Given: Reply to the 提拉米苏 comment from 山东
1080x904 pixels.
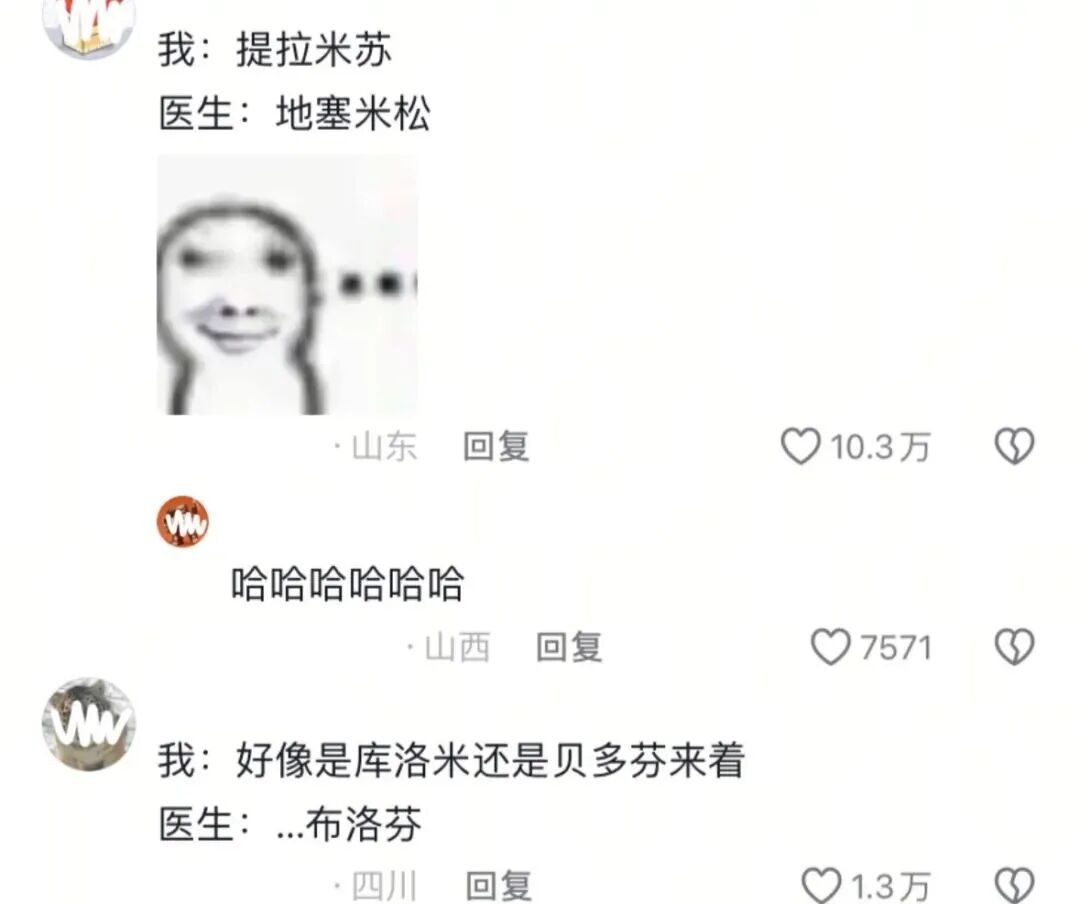Looking at the screenshot, I should tap(496, 447).
